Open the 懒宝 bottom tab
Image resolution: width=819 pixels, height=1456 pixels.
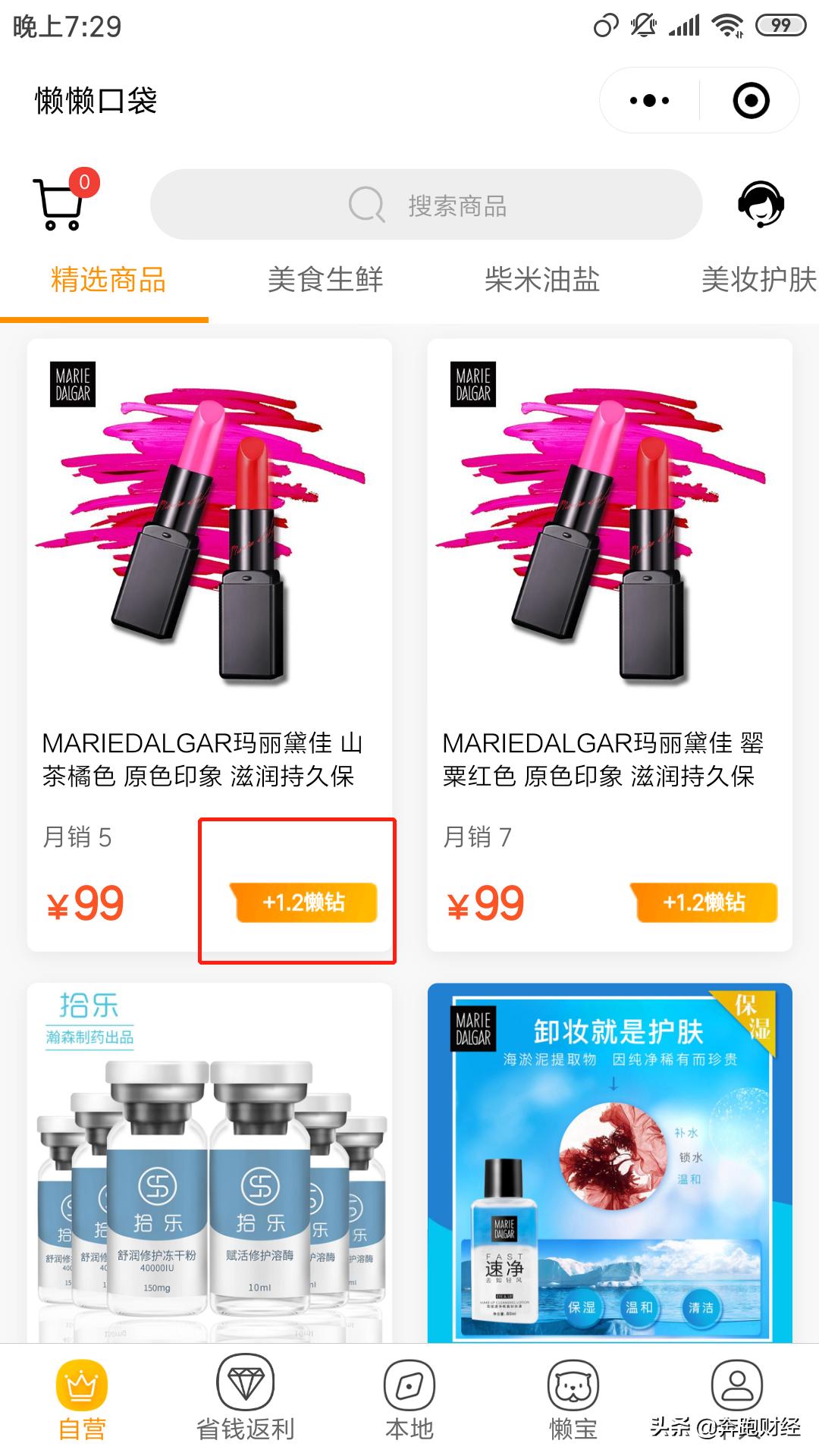click(x=573, y=1401)
